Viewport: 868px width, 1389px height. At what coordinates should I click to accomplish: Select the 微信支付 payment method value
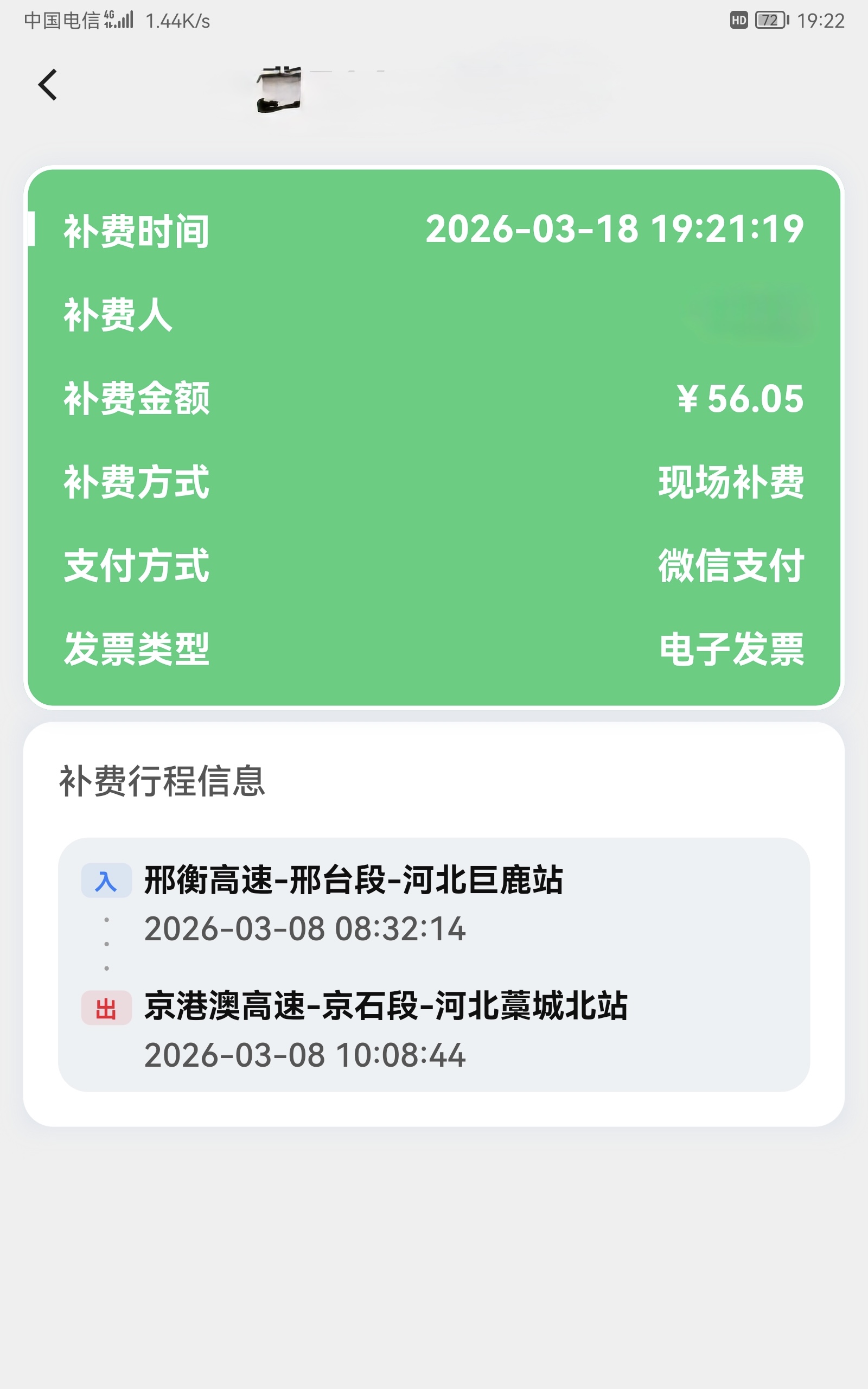click(x=730, y=566)
